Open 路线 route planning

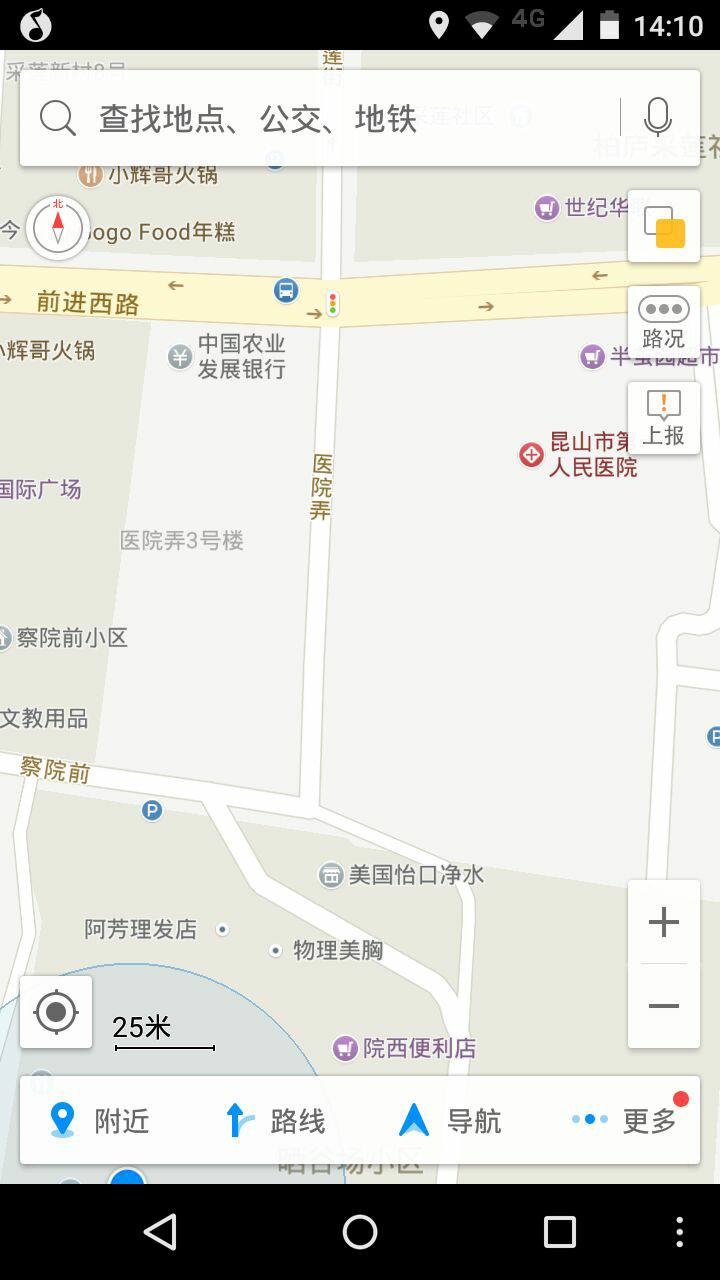[276, 1120]
